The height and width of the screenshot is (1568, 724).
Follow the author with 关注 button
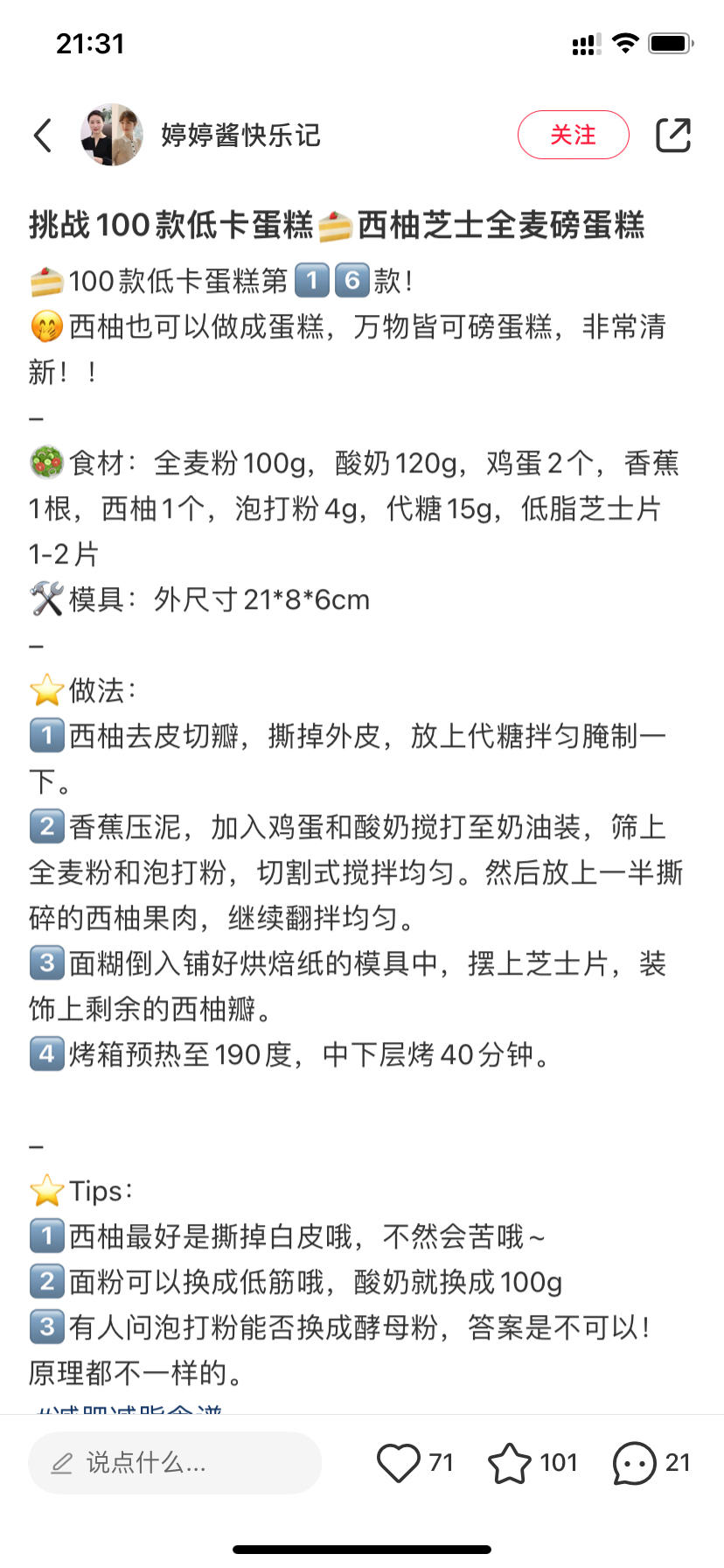pos(573,135)
